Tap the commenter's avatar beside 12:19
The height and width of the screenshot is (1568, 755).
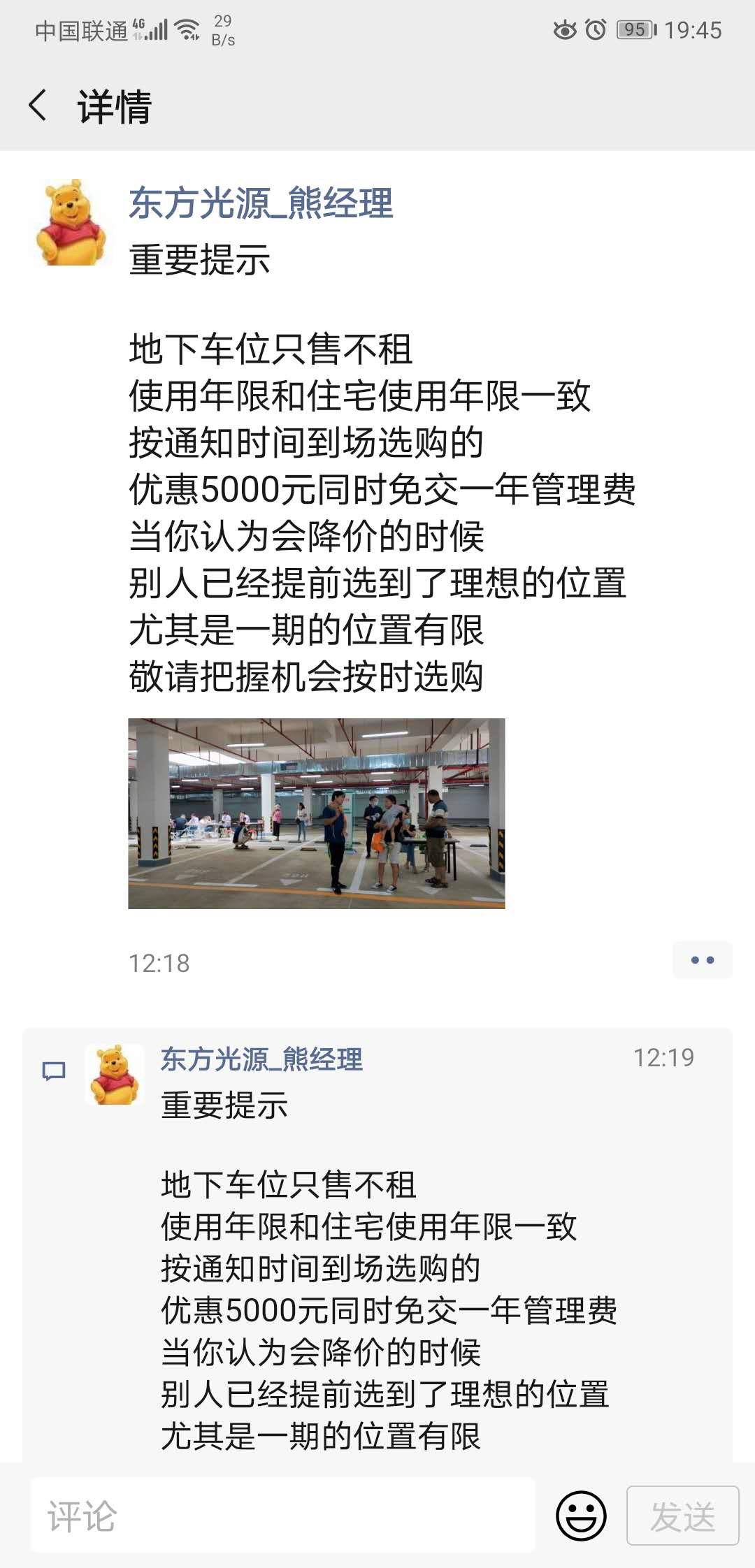115,1075
